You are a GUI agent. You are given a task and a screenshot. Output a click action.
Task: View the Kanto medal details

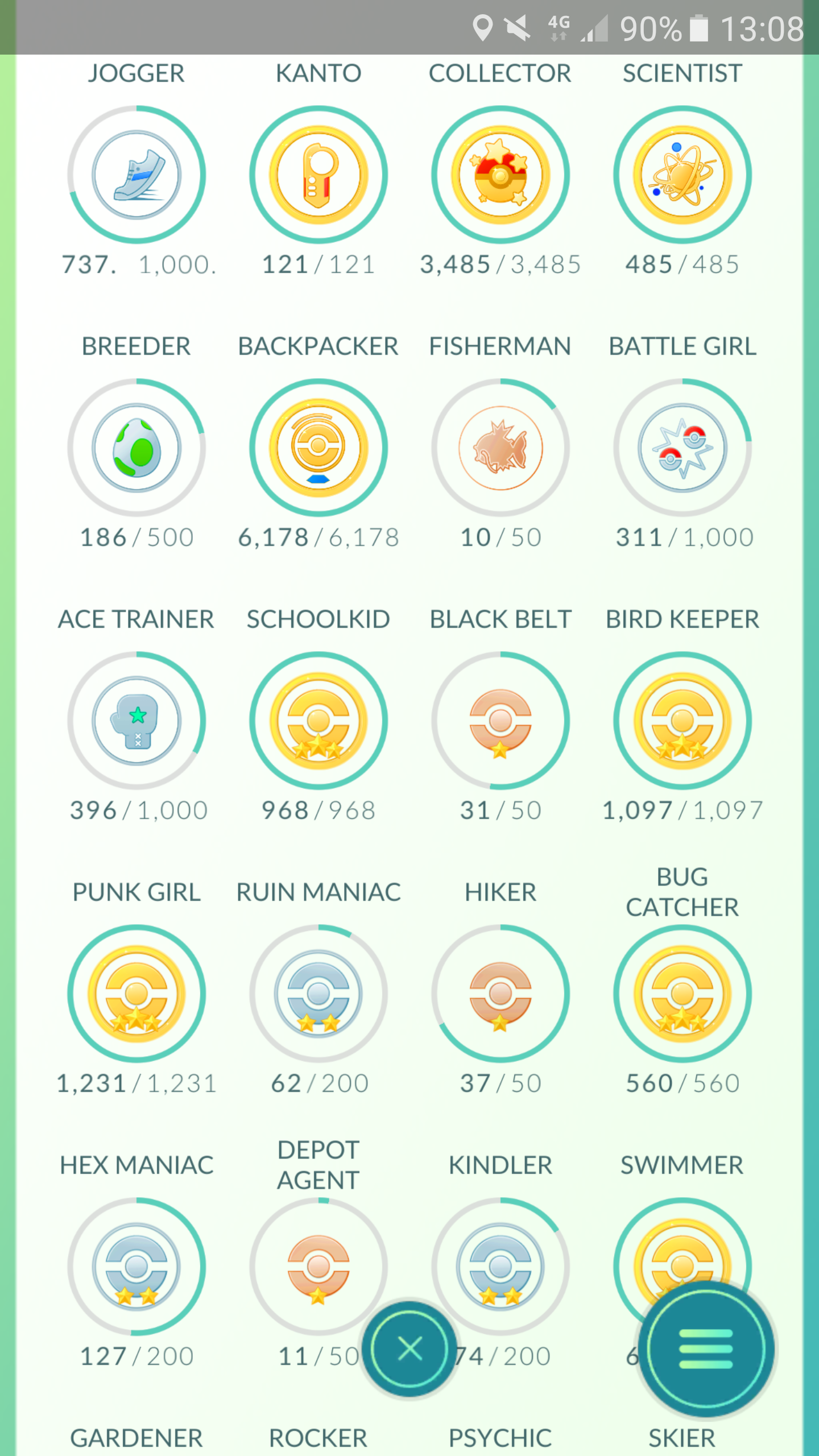318,175
